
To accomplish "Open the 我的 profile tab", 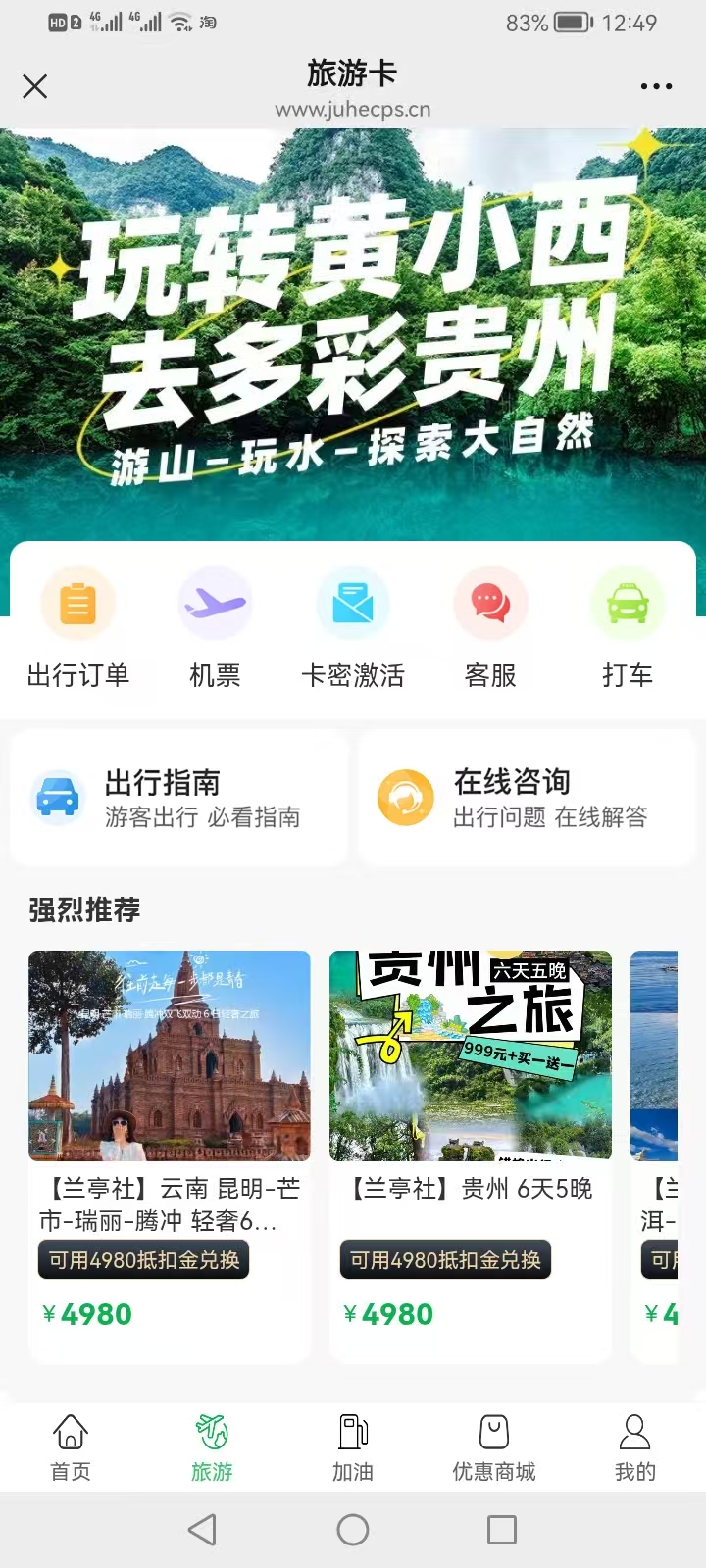I will click(x=635, y=1446).
